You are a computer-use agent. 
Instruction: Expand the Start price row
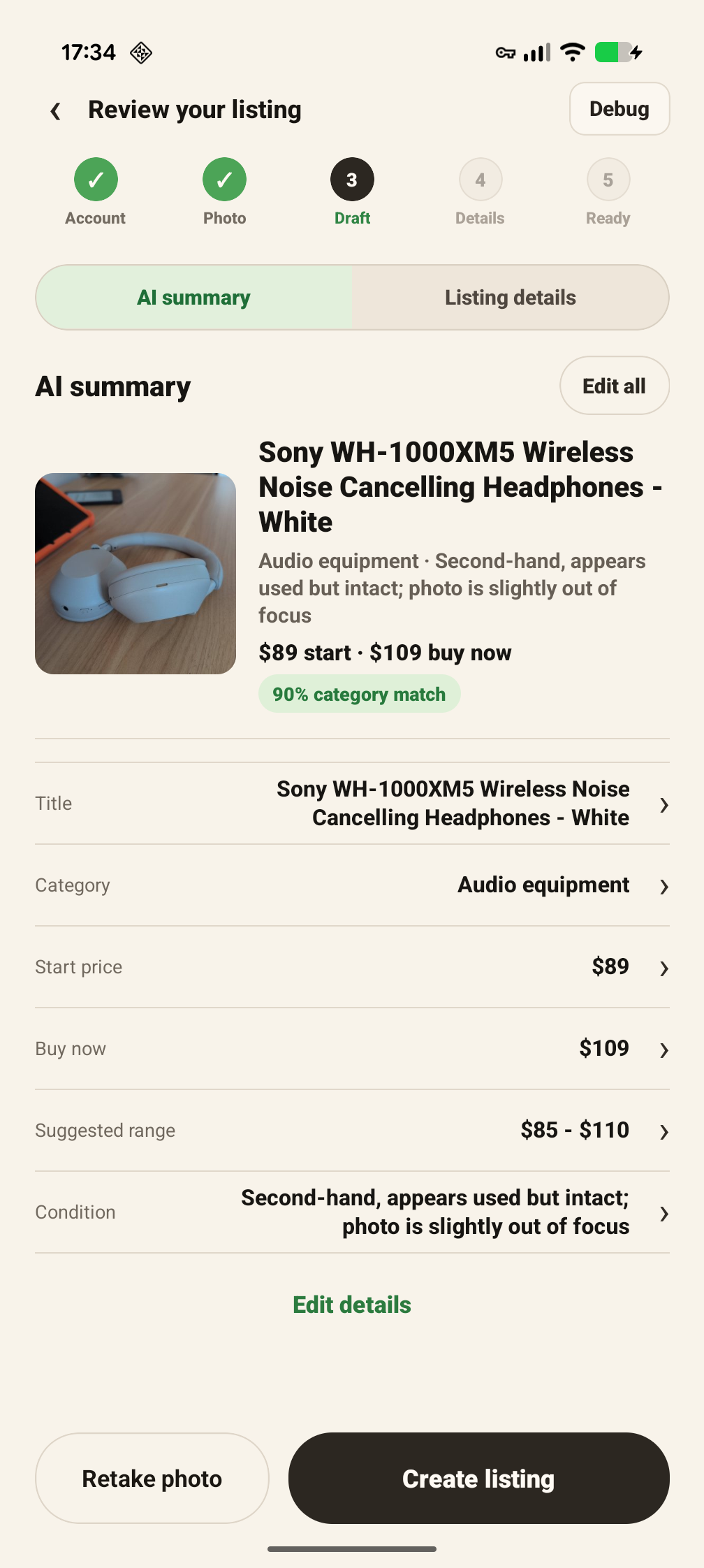pos(663,968)
